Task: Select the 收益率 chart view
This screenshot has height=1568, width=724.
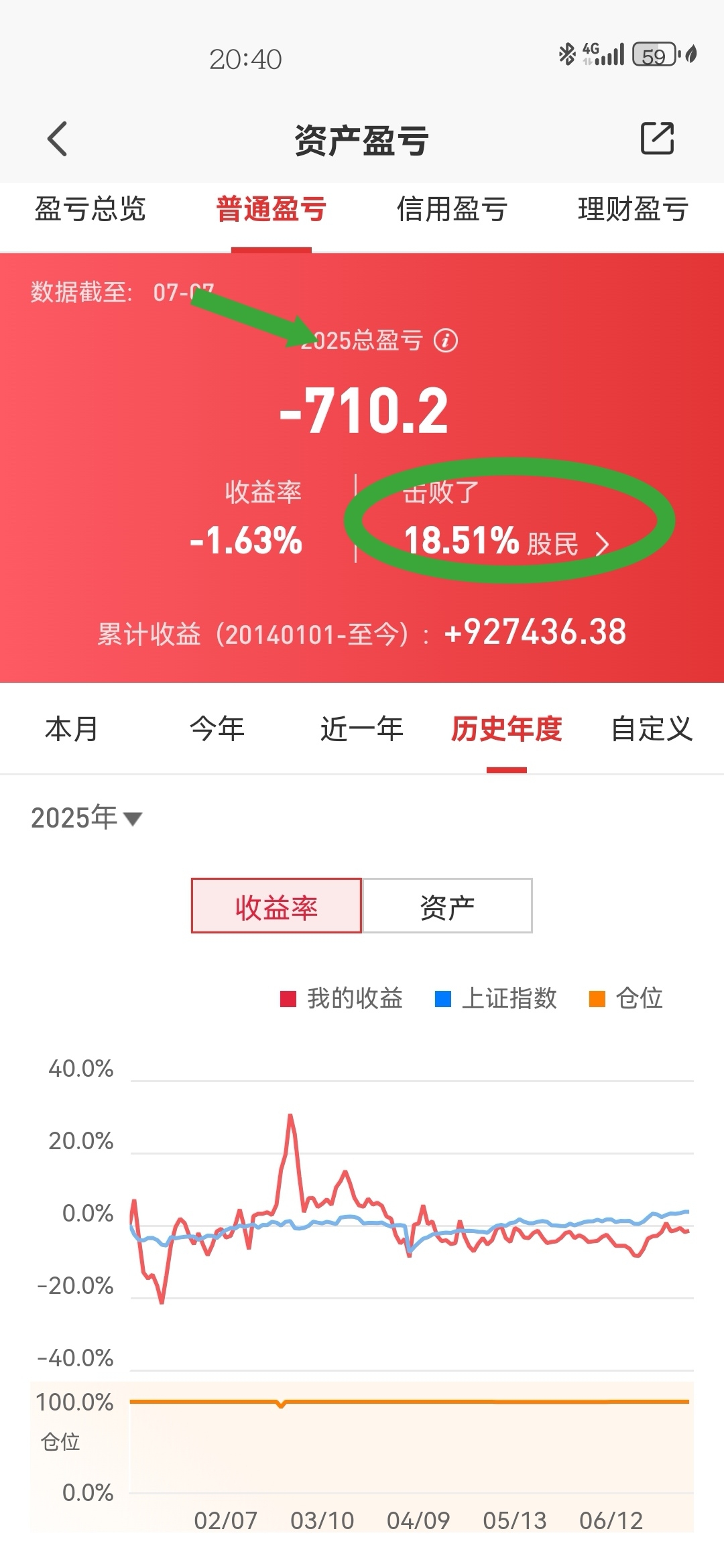Action: pyautogui.click(x=276, y=906)
